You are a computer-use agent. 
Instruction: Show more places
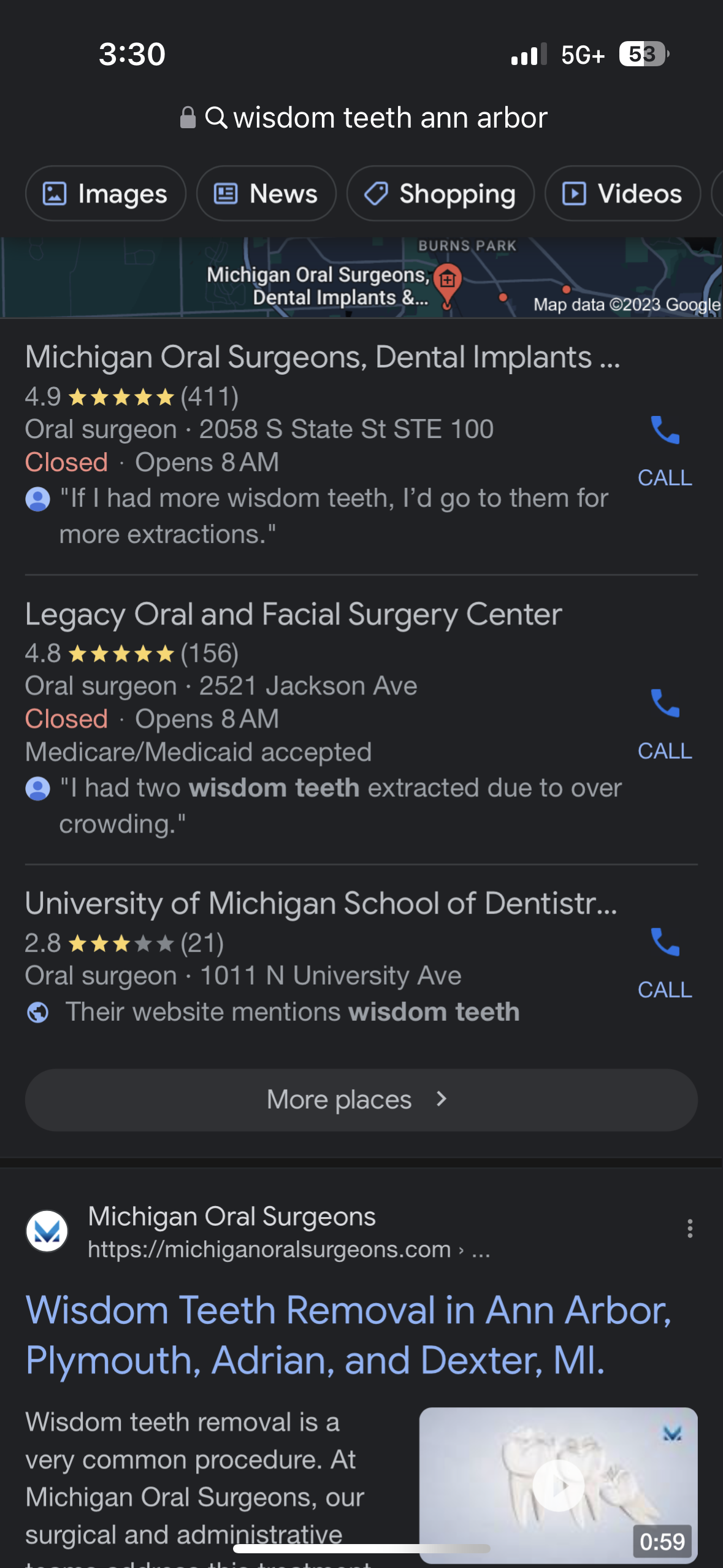(361, 1100)
